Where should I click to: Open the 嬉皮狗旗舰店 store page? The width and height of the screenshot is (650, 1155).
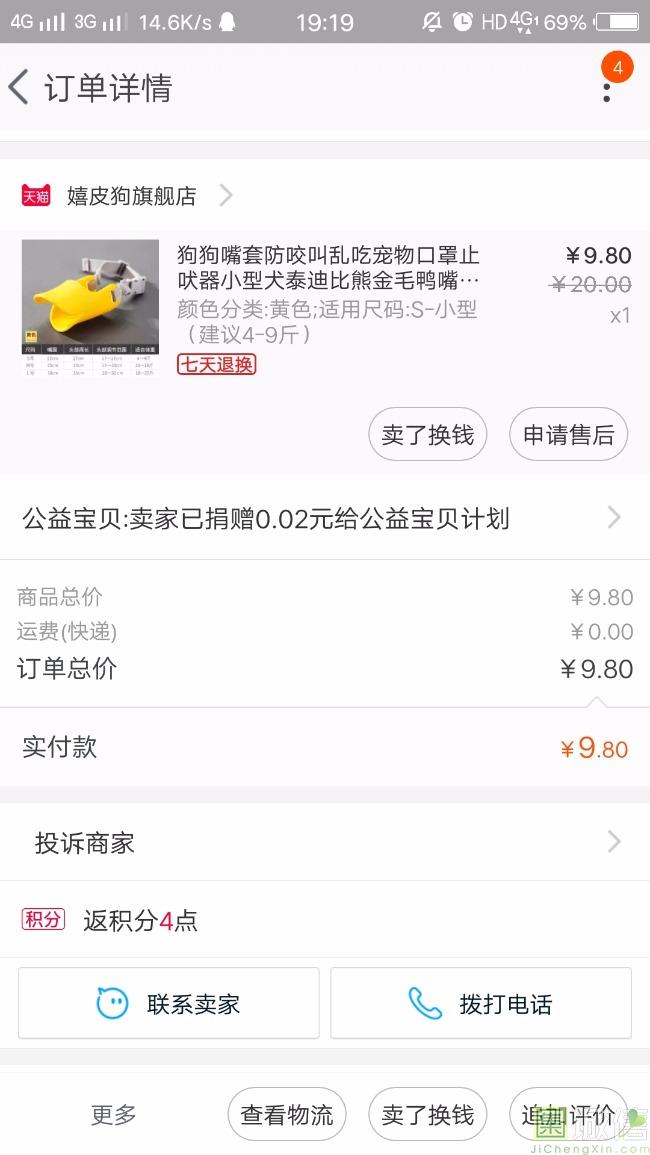coord(131,196)
